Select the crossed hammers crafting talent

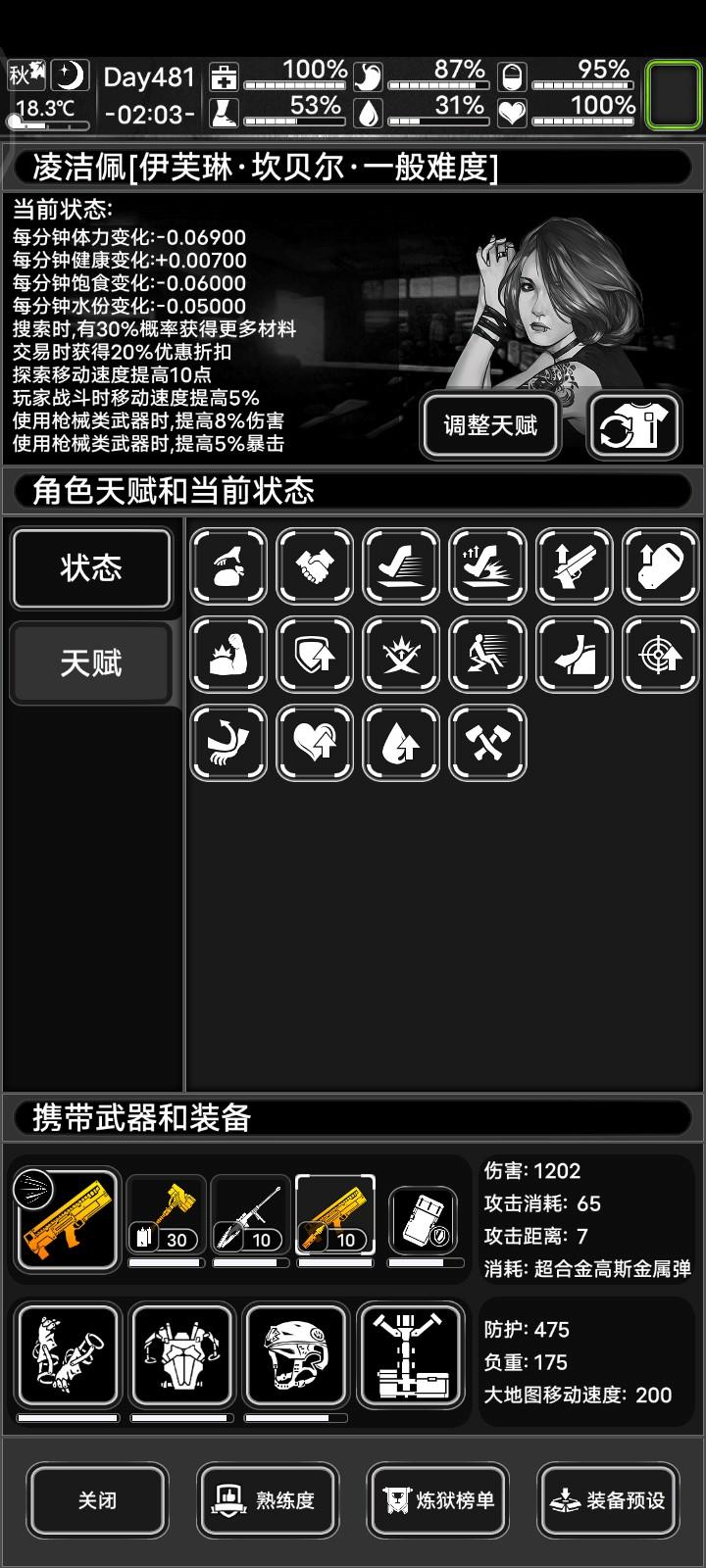tap(486, 743)
